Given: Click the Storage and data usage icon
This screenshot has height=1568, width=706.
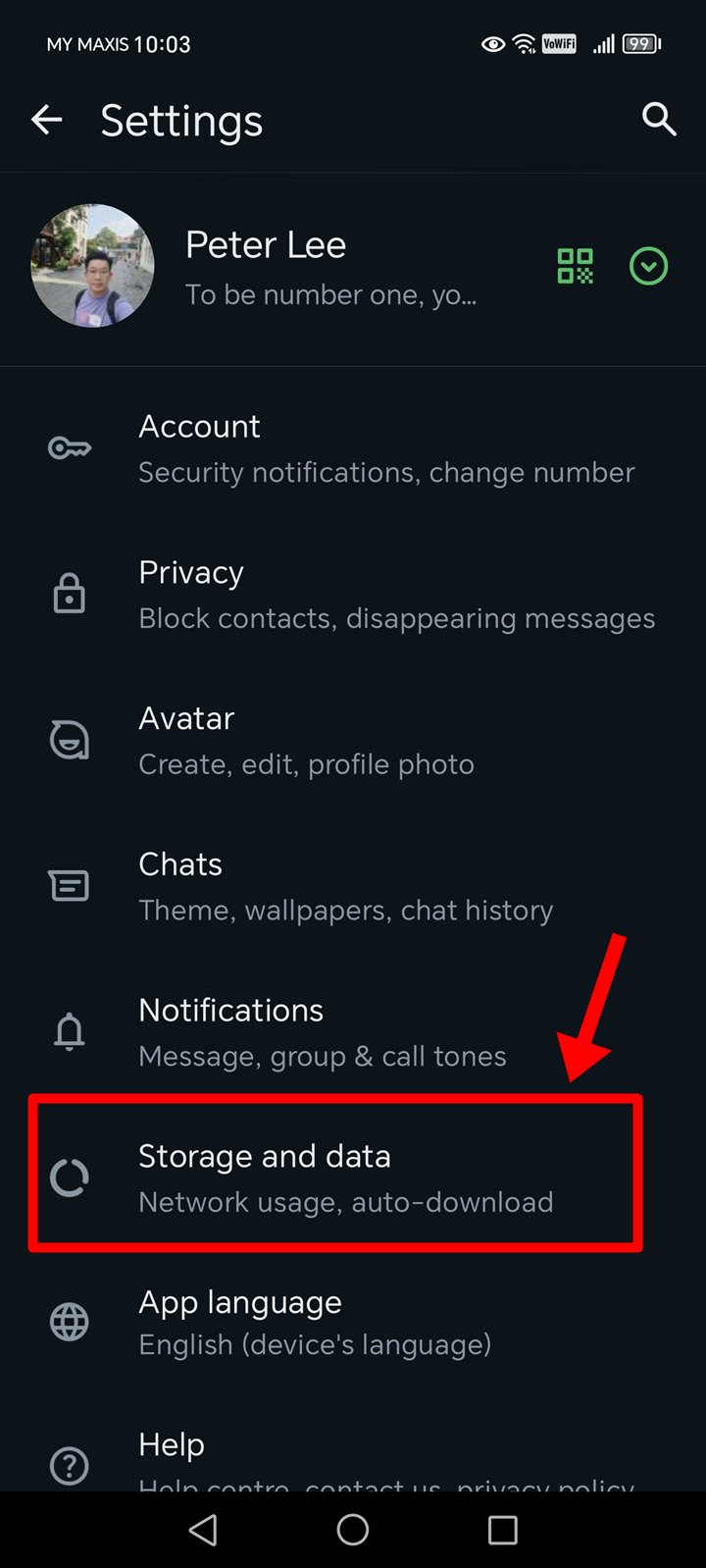Looking at the screenshot, I should point(69,1177).
